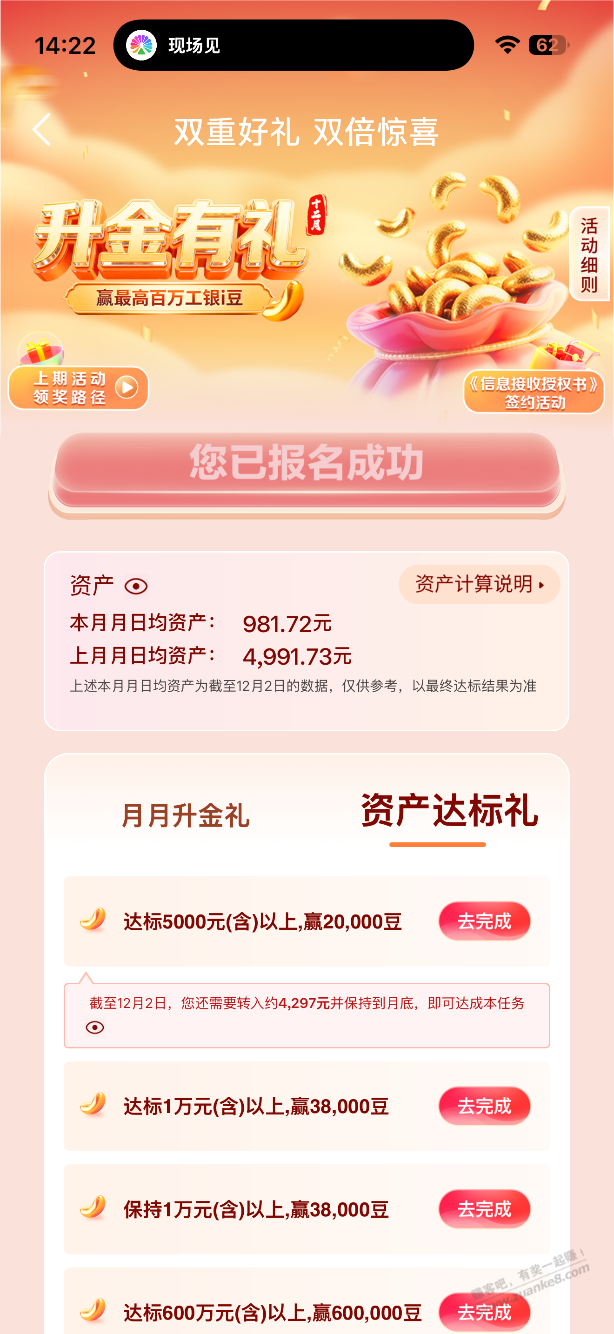Tap 去完成 for 保持1万元 task
This screenshot has width=614, height=1334.
coord(484,1209)
